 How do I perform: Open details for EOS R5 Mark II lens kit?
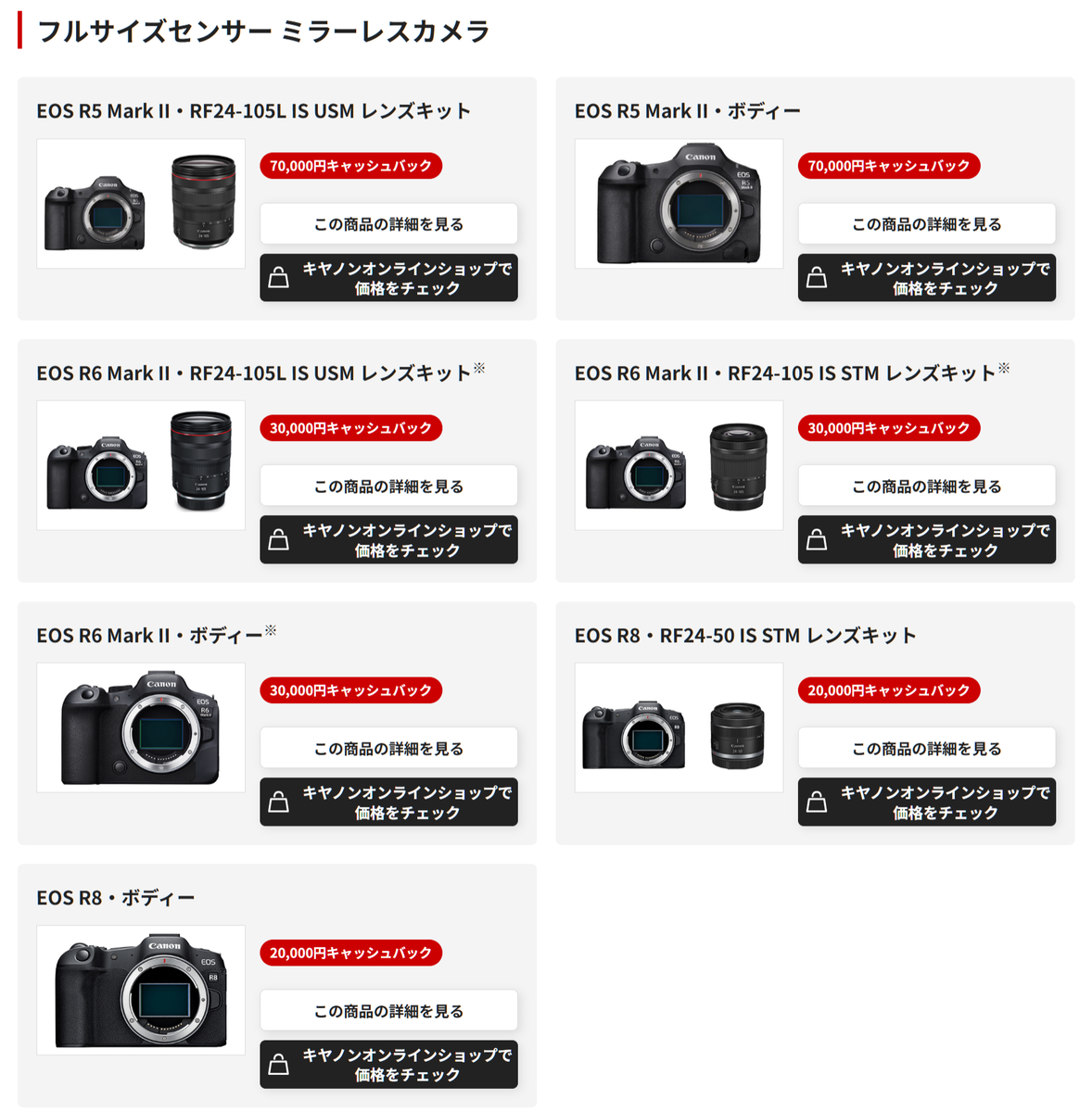coord(388,223)
